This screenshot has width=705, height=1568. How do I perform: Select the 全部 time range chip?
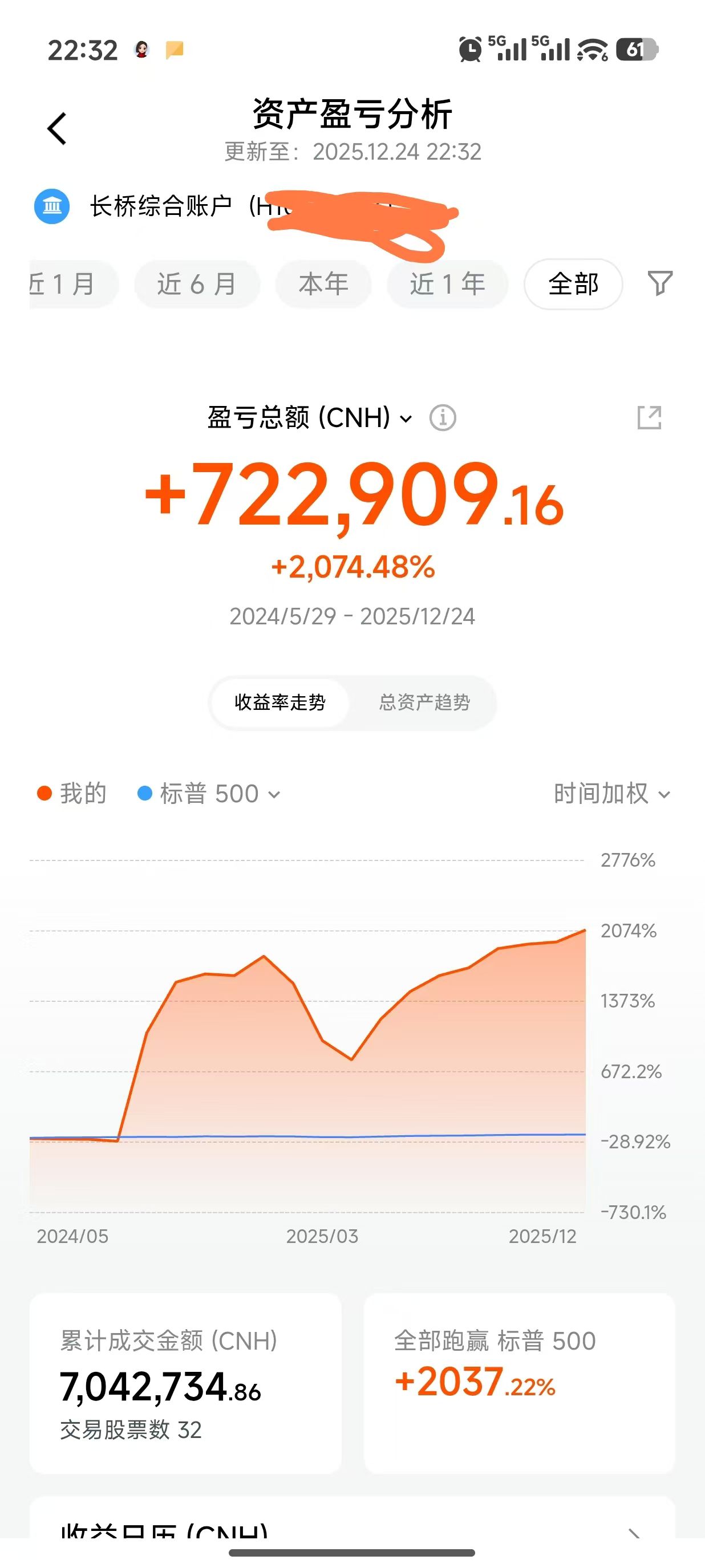573,285
